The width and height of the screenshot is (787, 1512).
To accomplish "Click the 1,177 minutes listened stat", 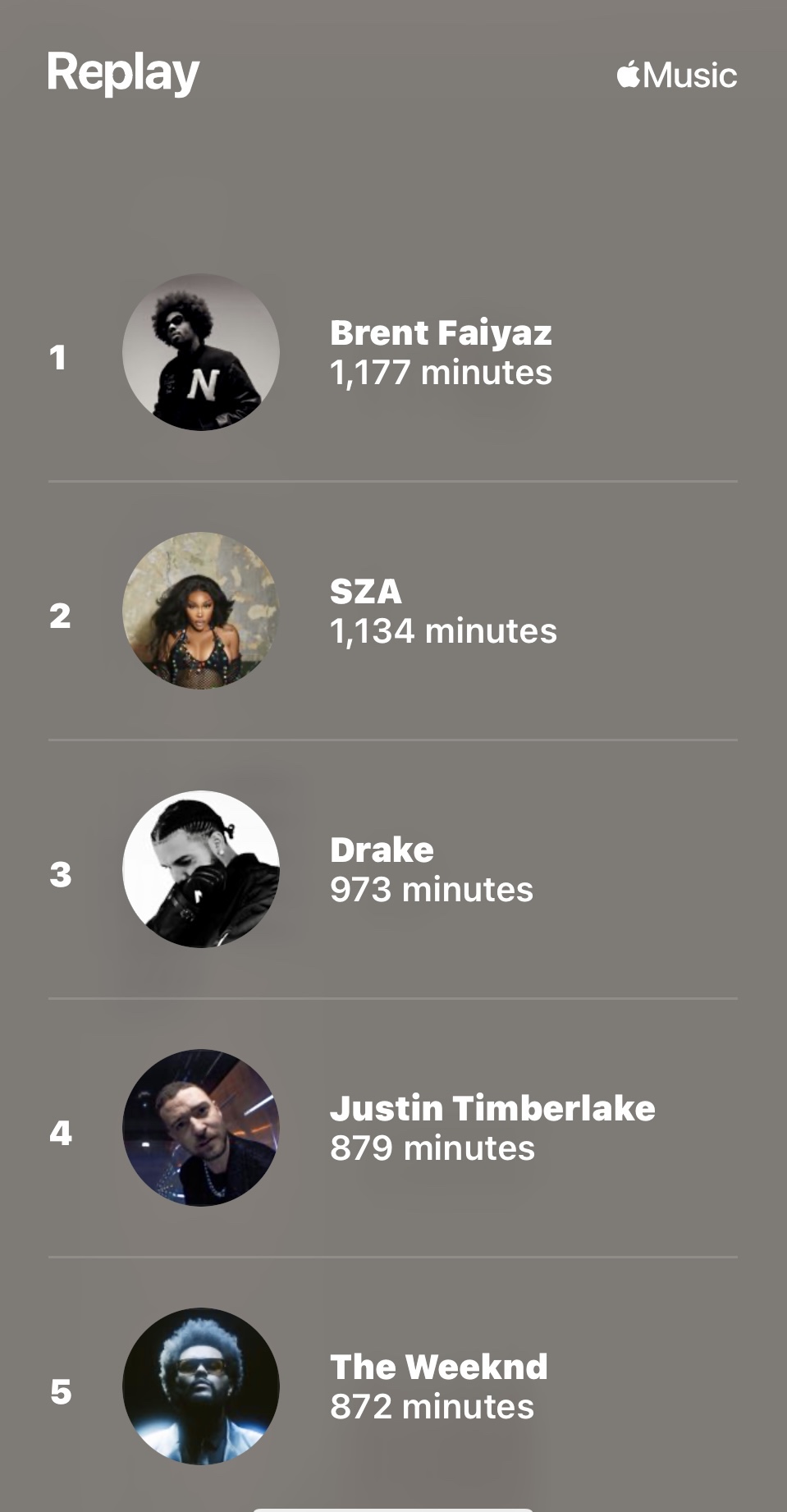I will [x=442, y=373].
